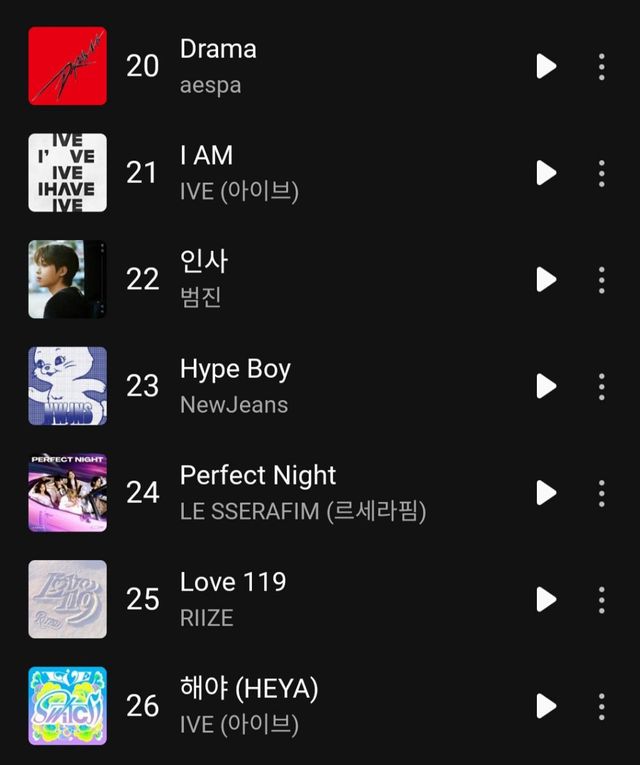Play Perfect Night by LE SSERAFIM
Viewport: 640px width, 765px height.
546,492
